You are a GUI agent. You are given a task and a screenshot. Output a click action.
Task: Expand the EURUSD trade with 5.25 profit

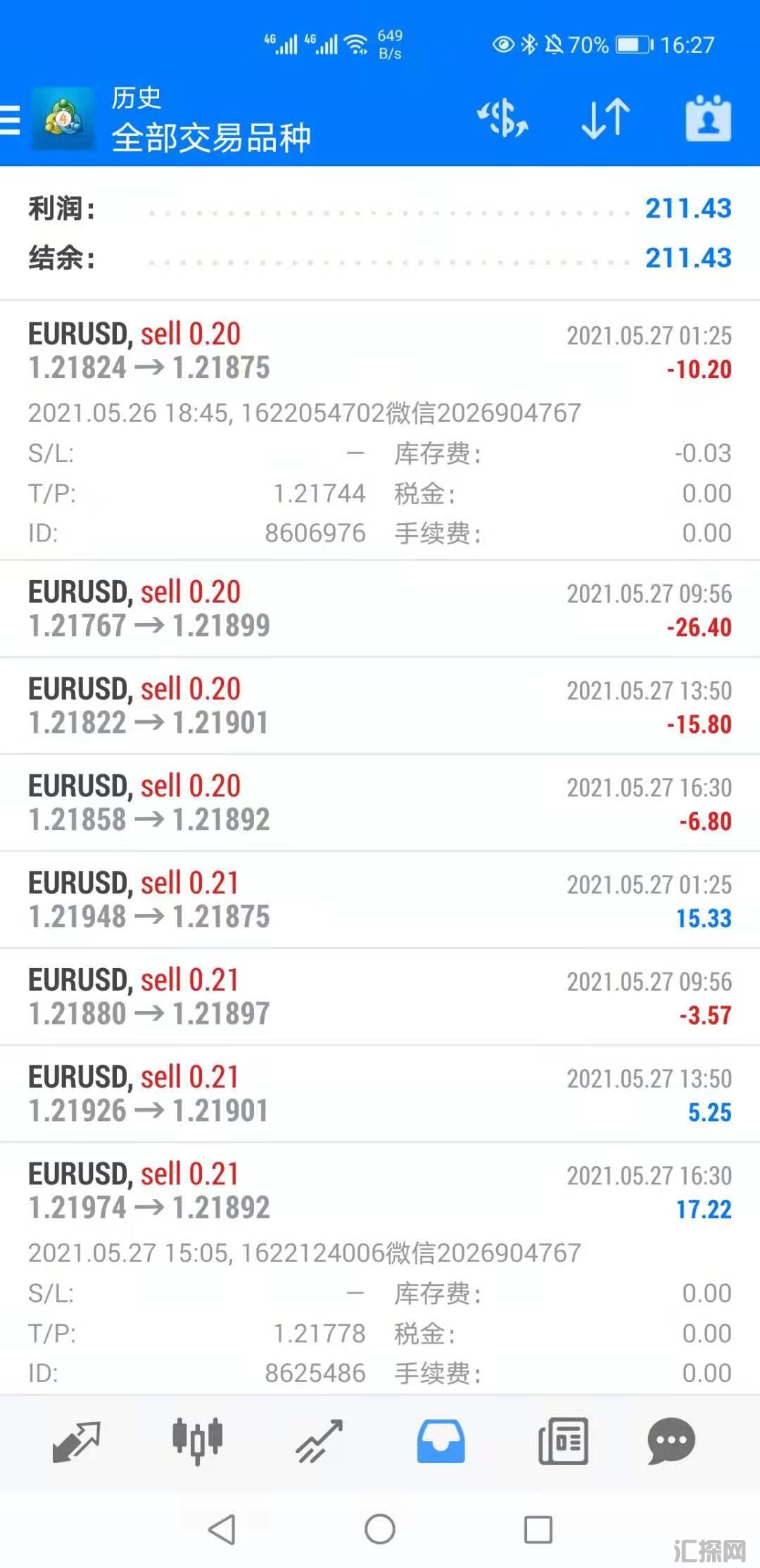380,1095
